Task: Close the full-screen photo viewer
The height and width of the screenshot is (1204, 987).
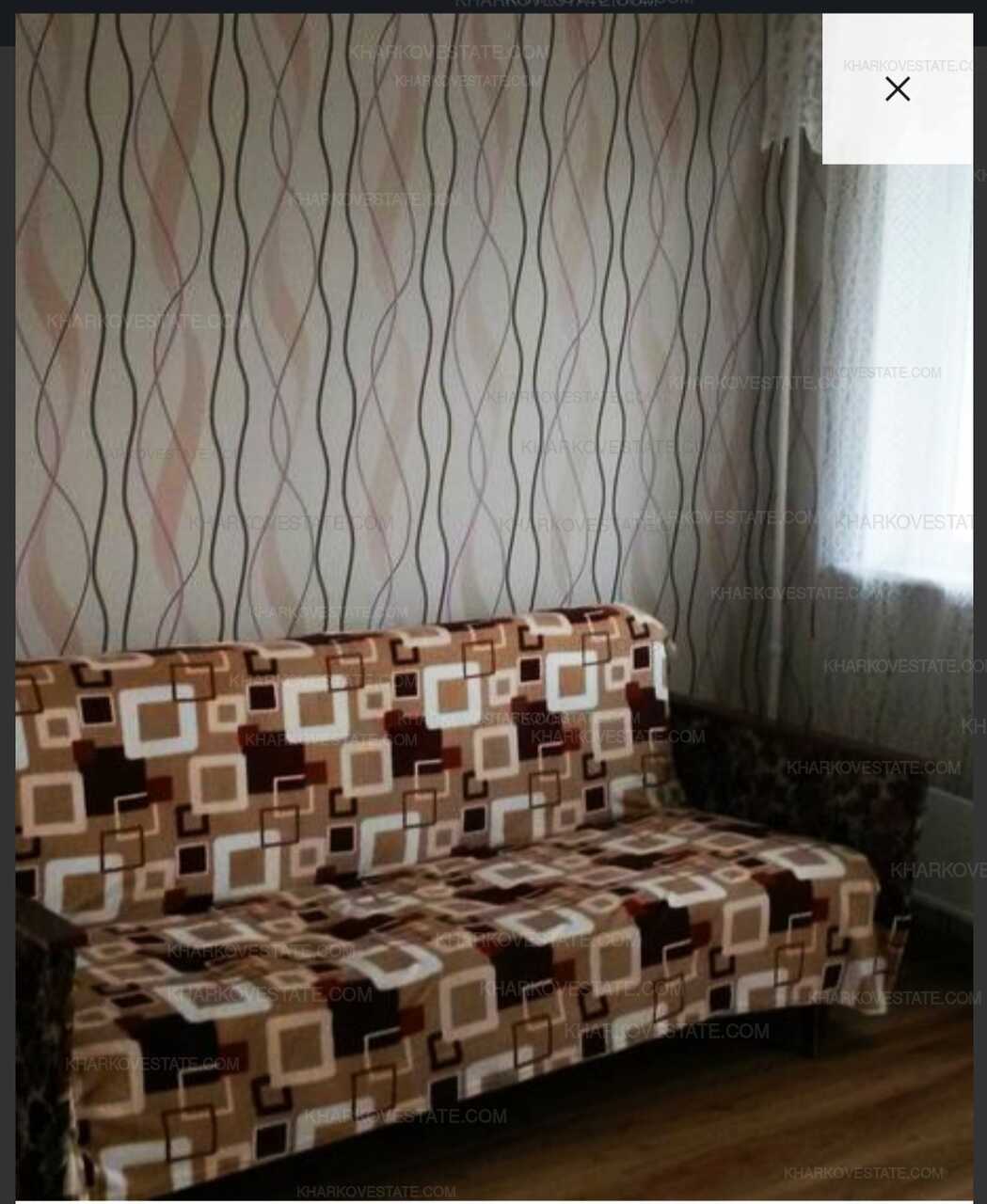Action: (897, 89)
